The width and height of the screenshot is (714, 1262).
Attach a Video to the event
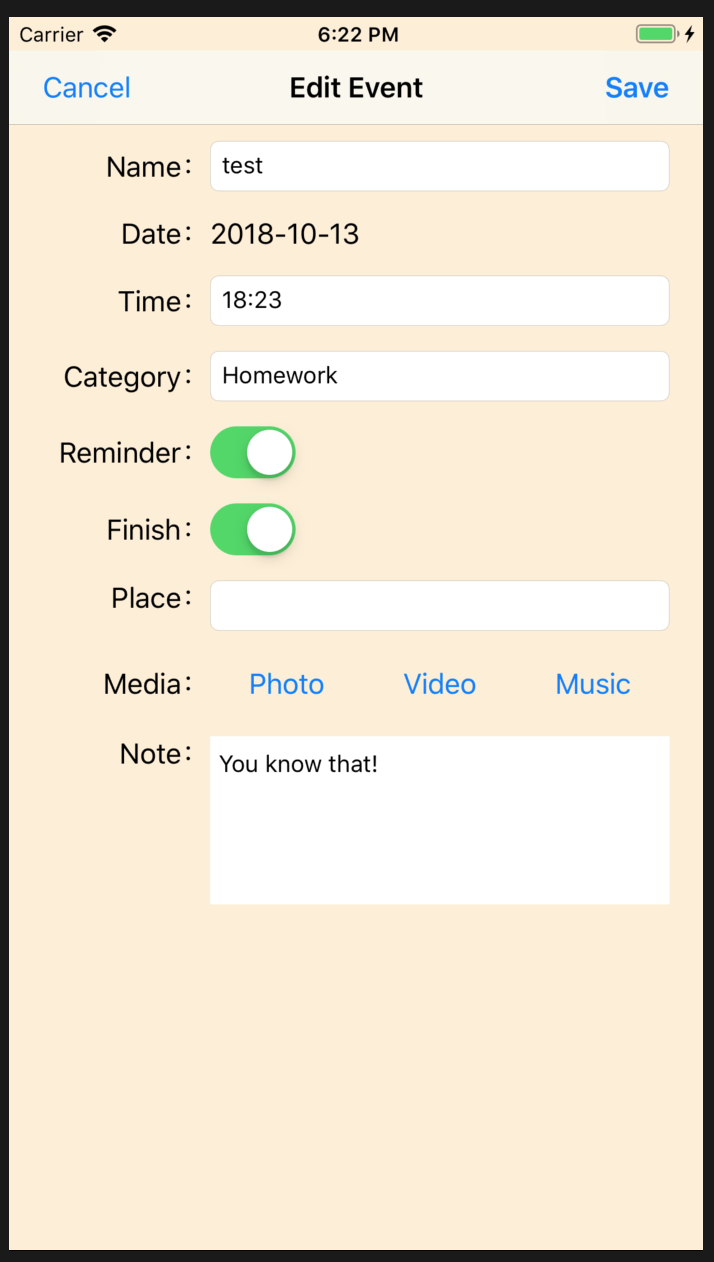click(440, 684)
